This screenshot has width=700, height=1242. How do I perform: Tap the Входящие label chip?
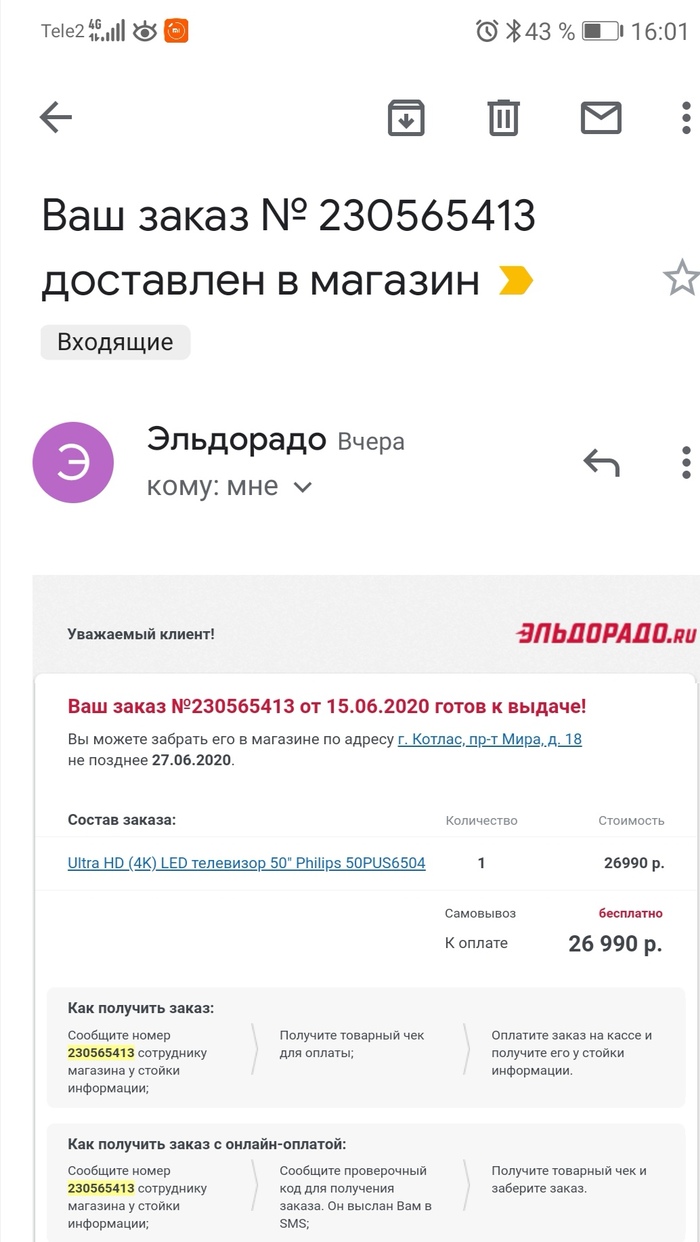coord(115,342)
